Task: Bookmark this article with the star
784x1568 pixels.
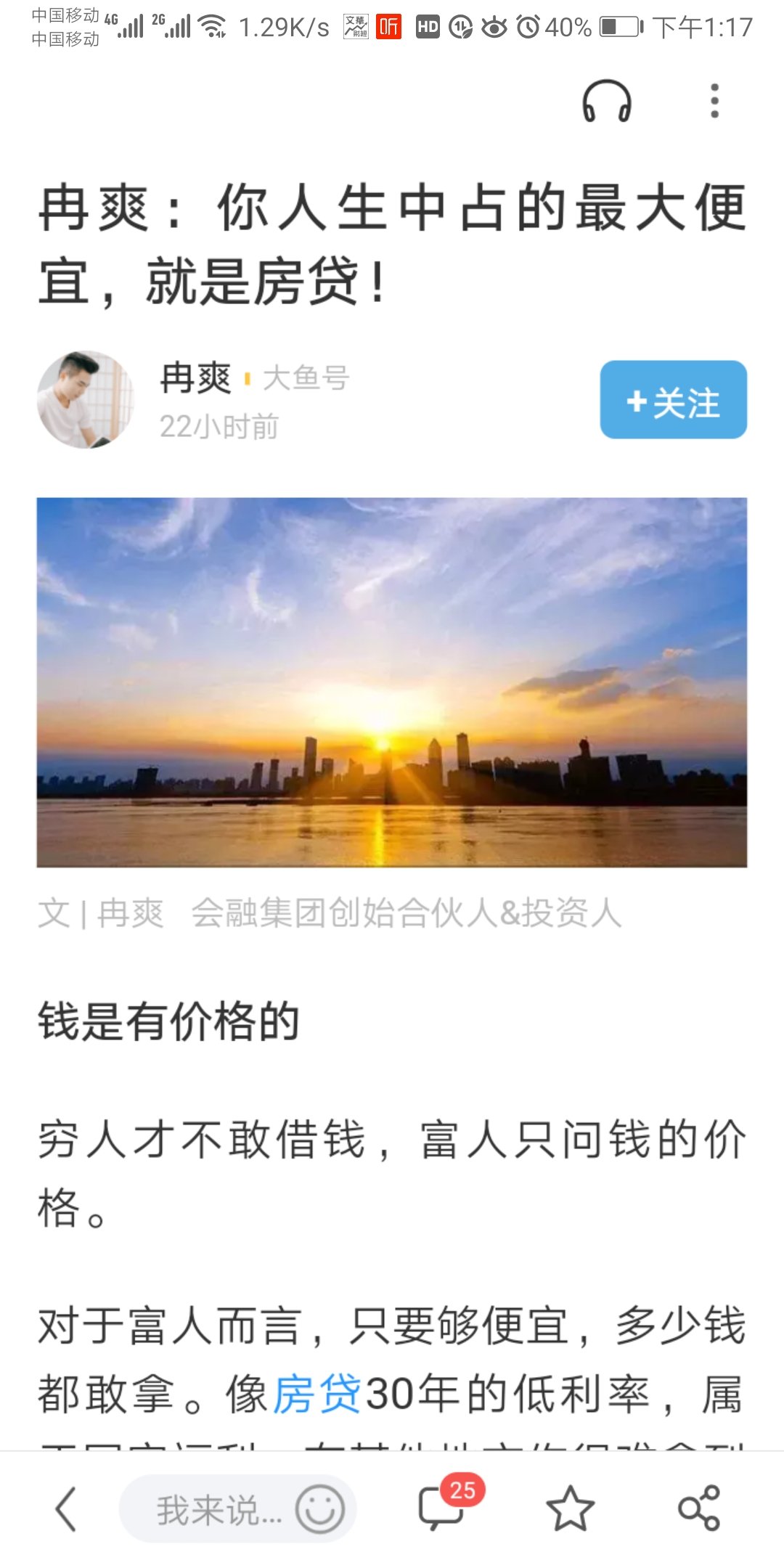Action: [x=570, y=1508]
